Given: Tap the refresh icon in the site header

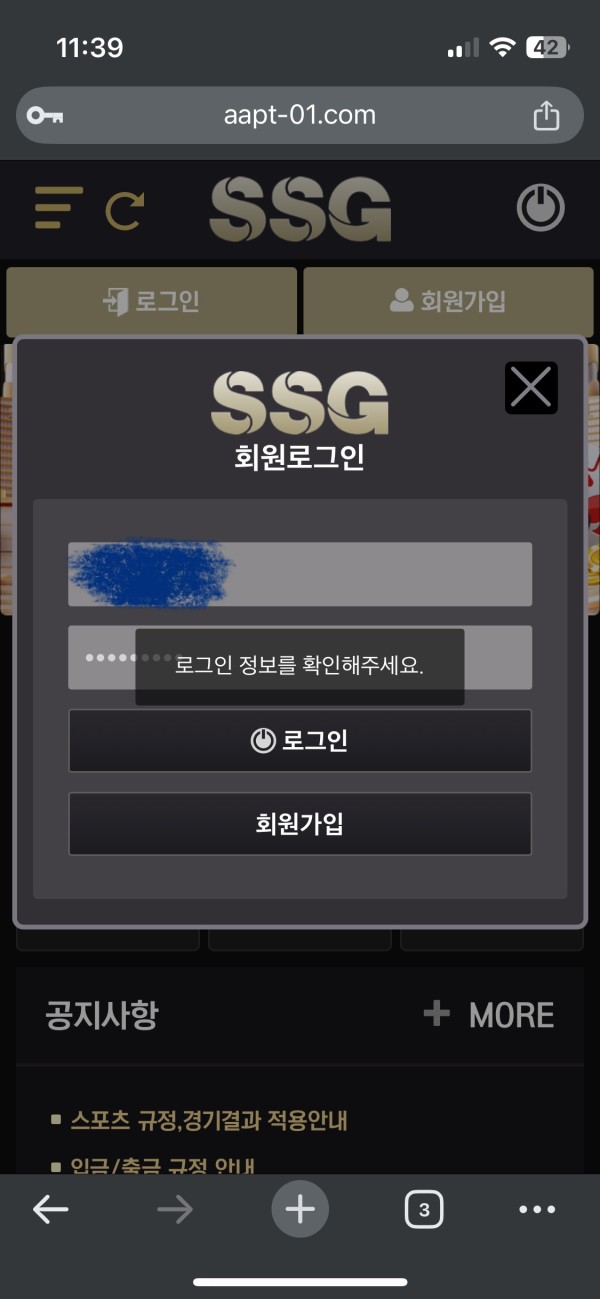Looking at the screenshot, I should click(125, 210).
